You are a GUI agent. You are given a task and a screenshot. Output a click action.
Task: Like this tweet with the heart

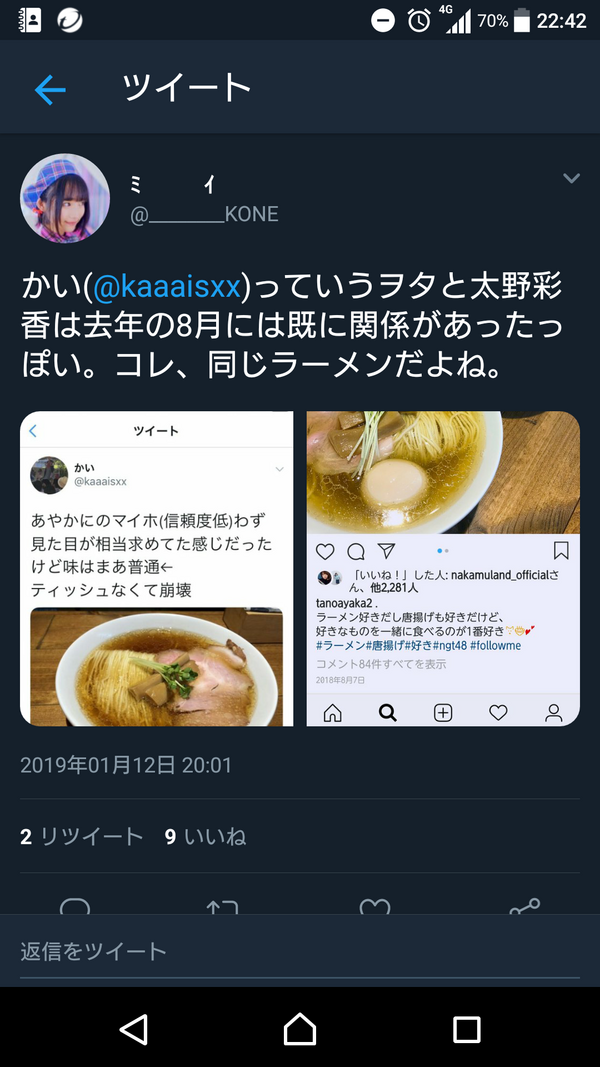click(375, 905)
